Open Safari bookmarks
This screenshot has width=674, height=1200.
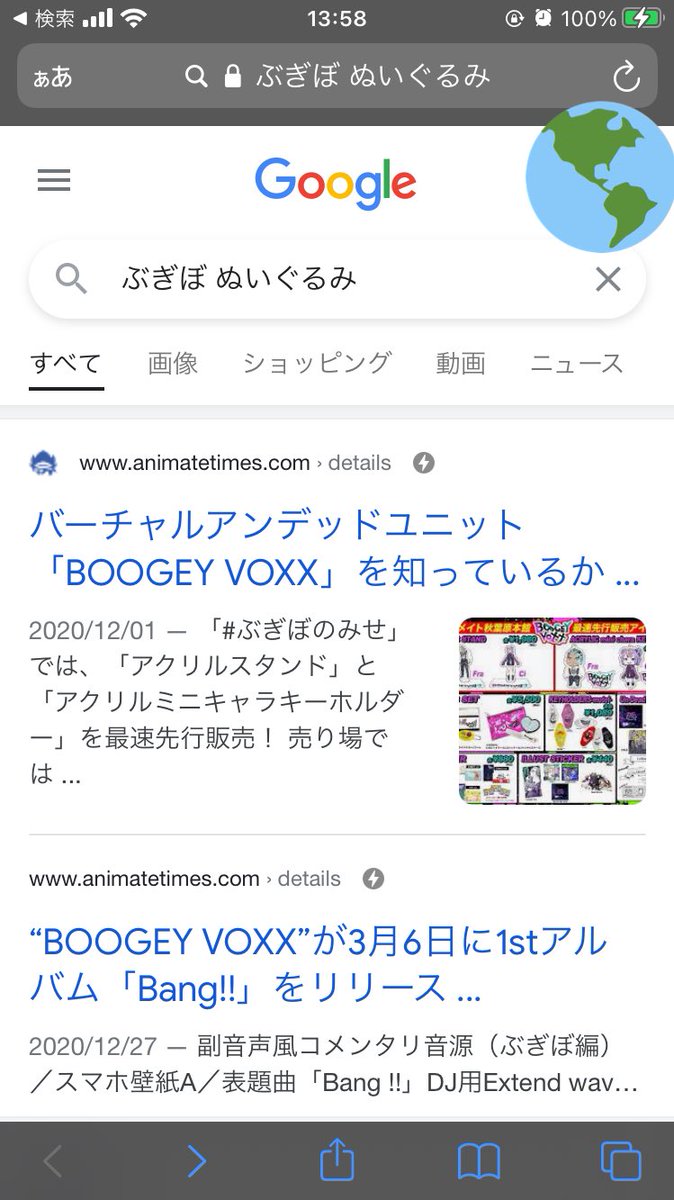479,1161
